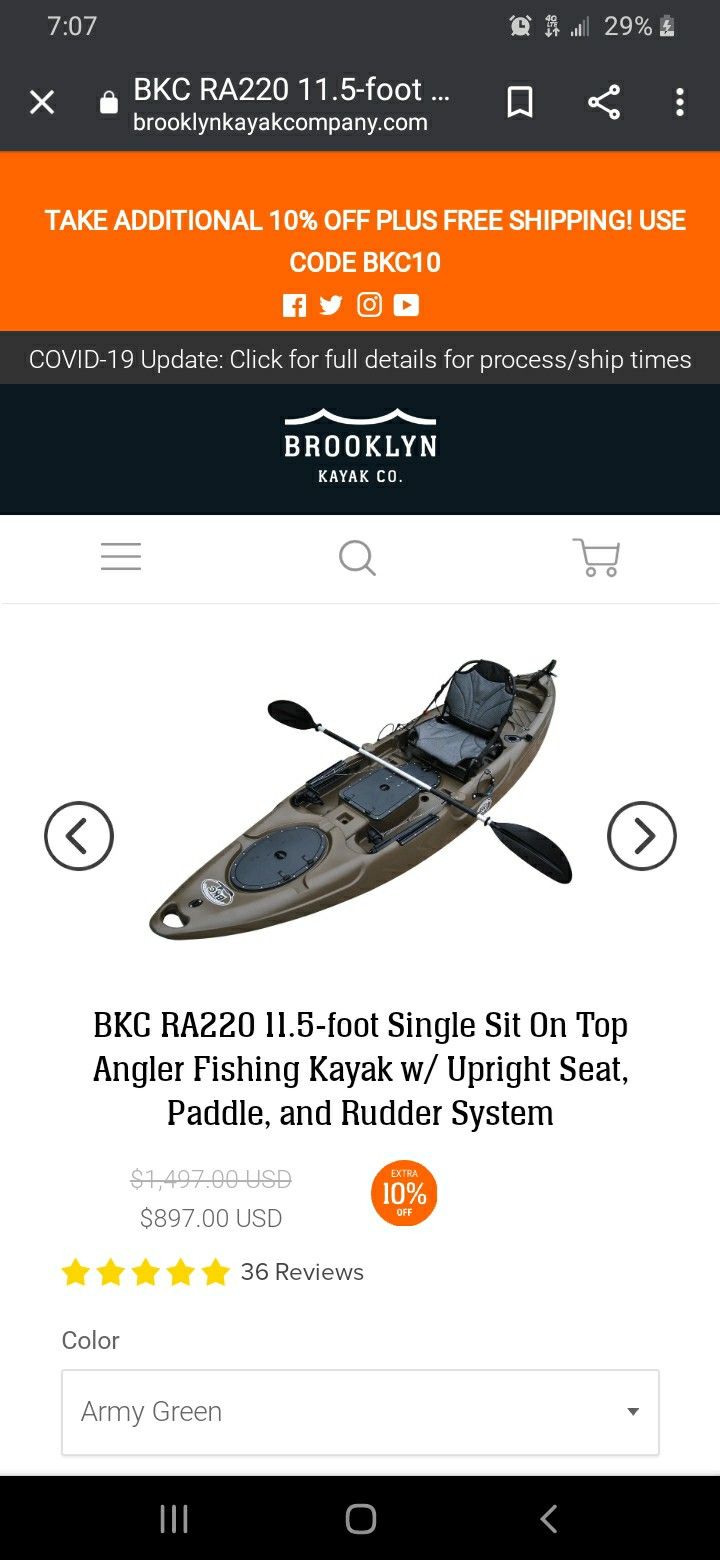Viewport: 720px width, 1560px height.
Task: View the shopping cart
Action: (596, 557)
